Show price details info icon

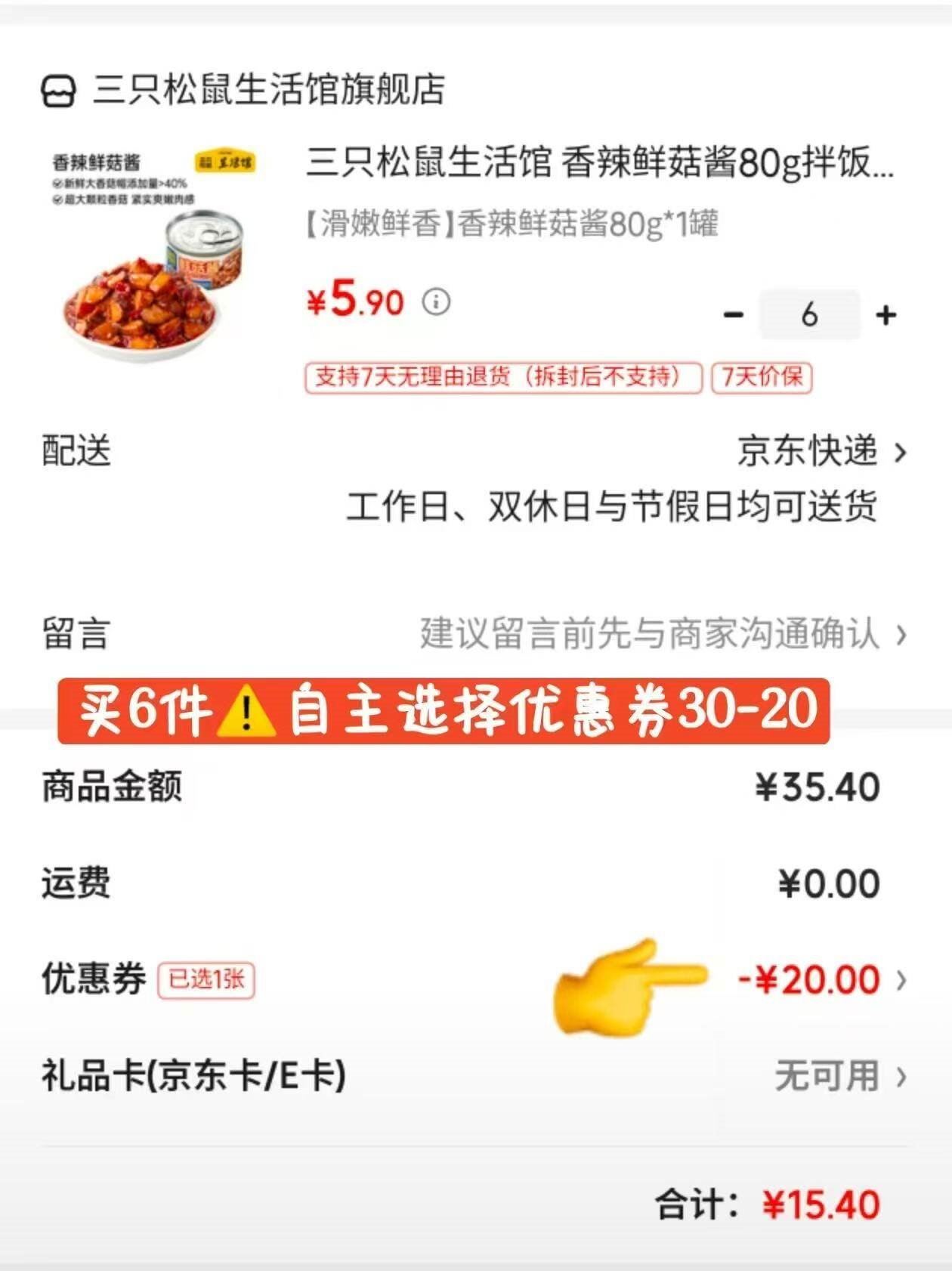436,302
